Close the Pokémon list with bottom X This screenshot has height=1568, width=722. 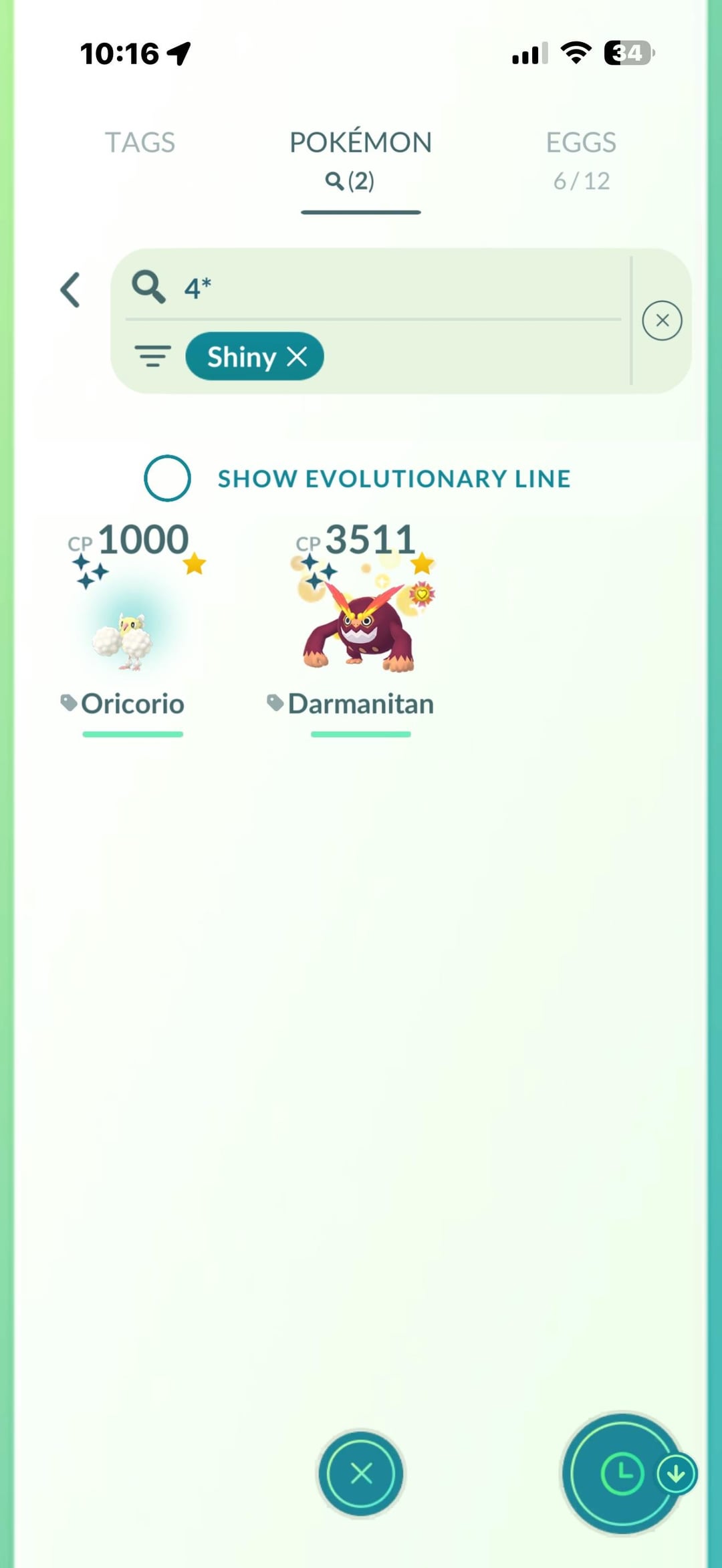(x=361, y=1473)
